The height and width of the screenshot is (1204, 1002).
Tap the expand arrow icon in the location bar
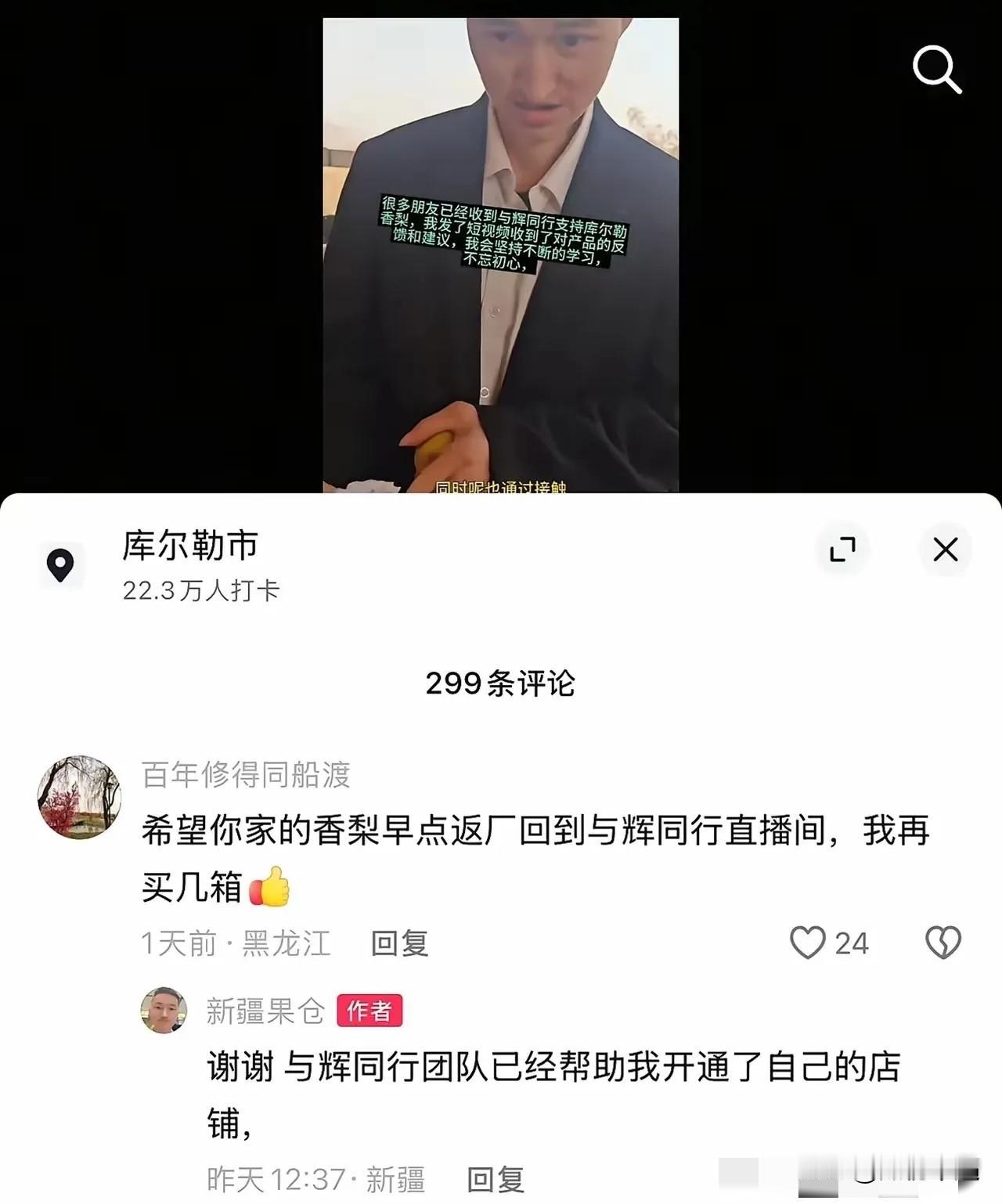point(844,550)
